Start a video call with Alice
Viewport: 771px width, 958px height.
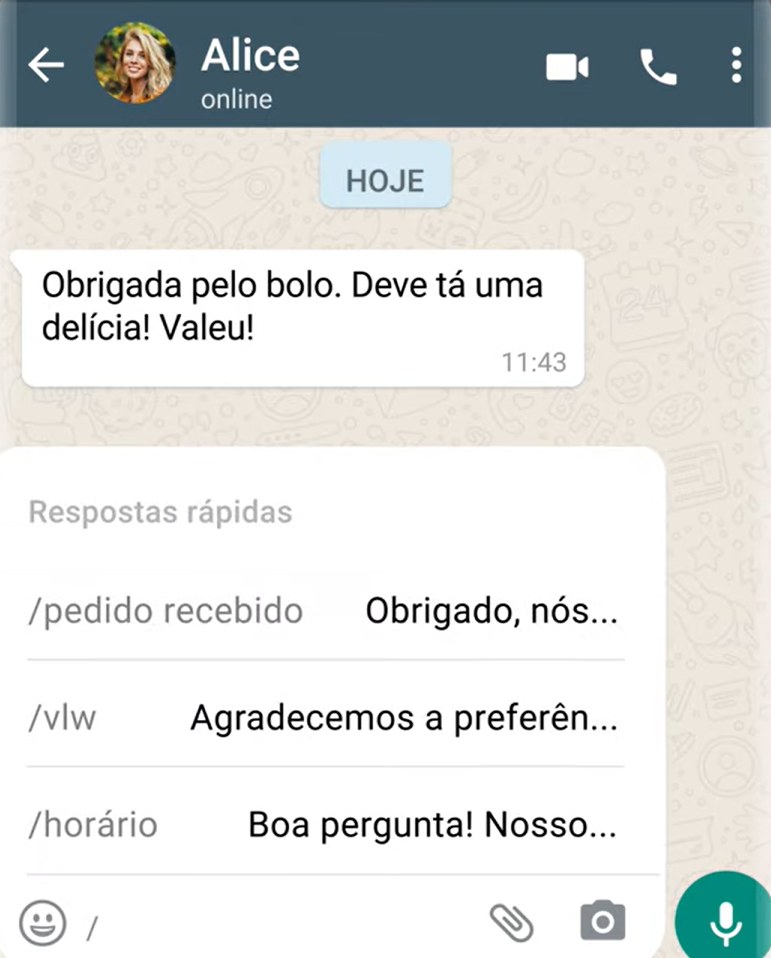[566, 65]
